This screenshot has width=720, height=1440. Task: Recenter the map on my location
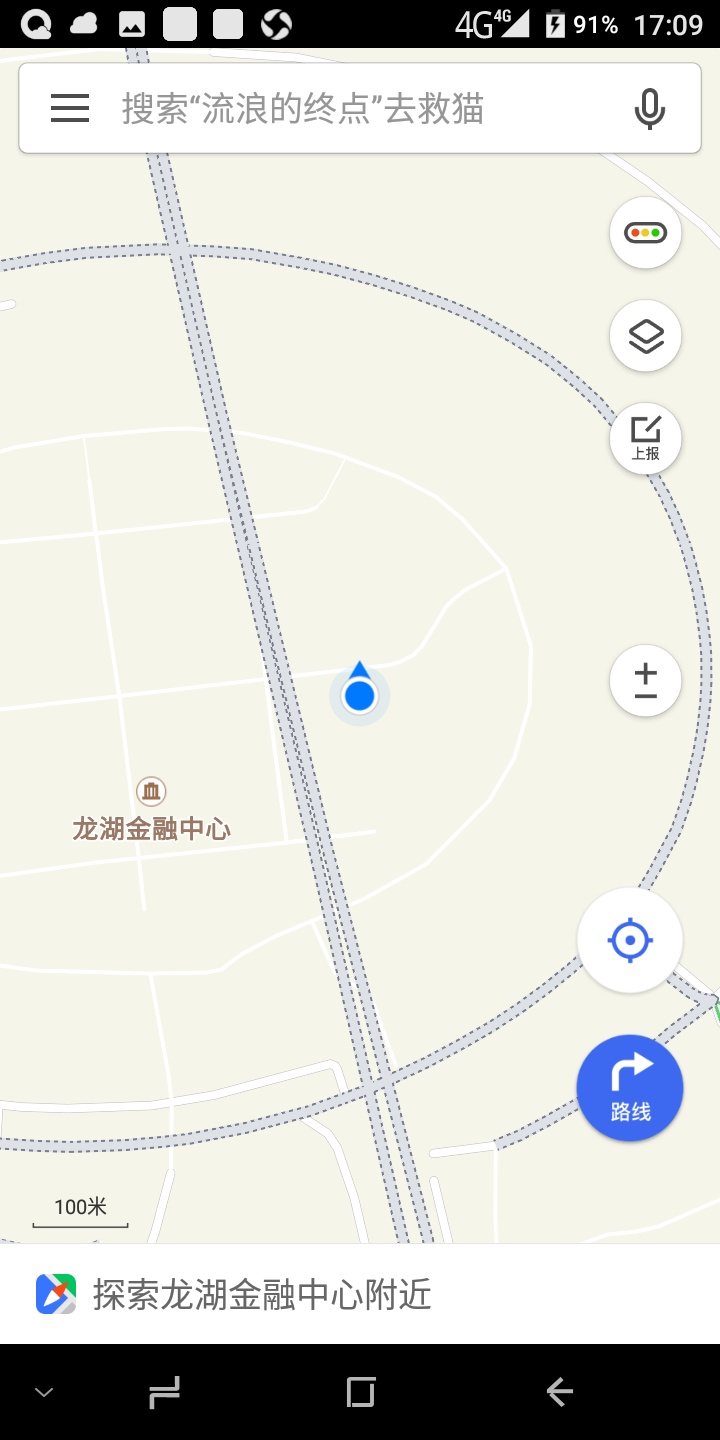[x=630, y=940]
